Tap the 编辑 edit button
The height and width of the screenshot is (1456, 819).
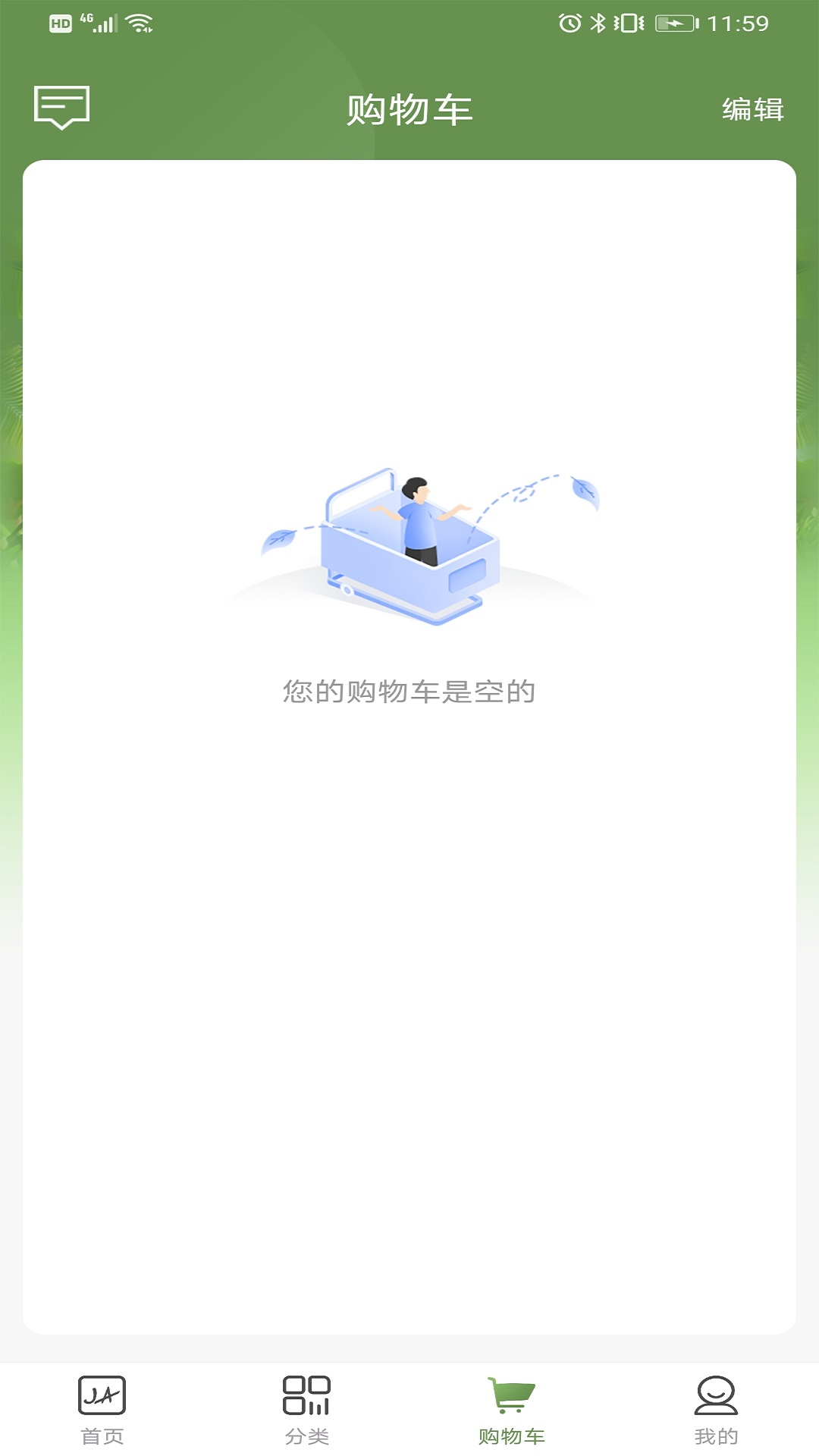755,111
